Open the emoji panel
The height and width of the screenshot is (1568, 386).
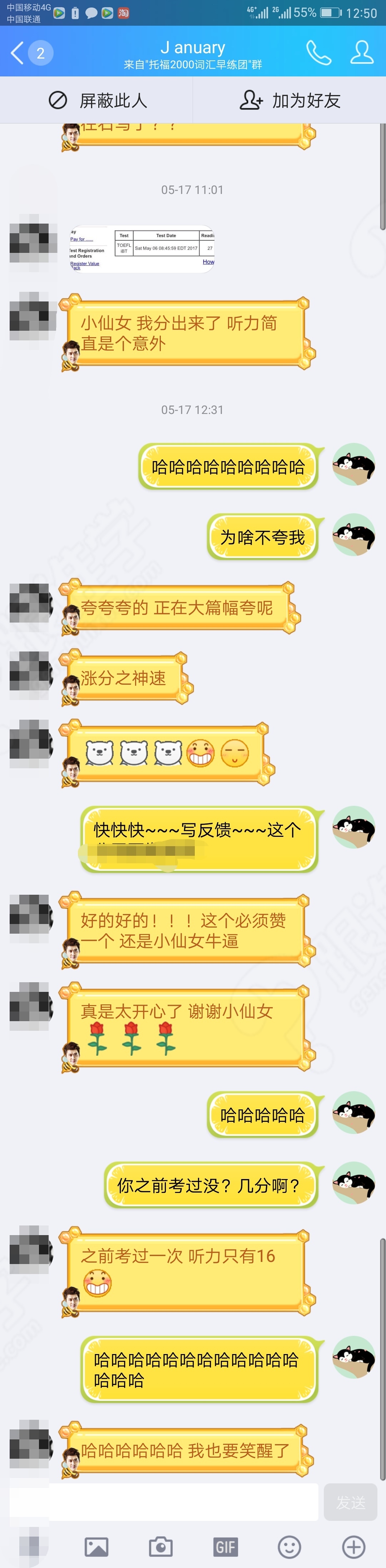[289, 1546]
